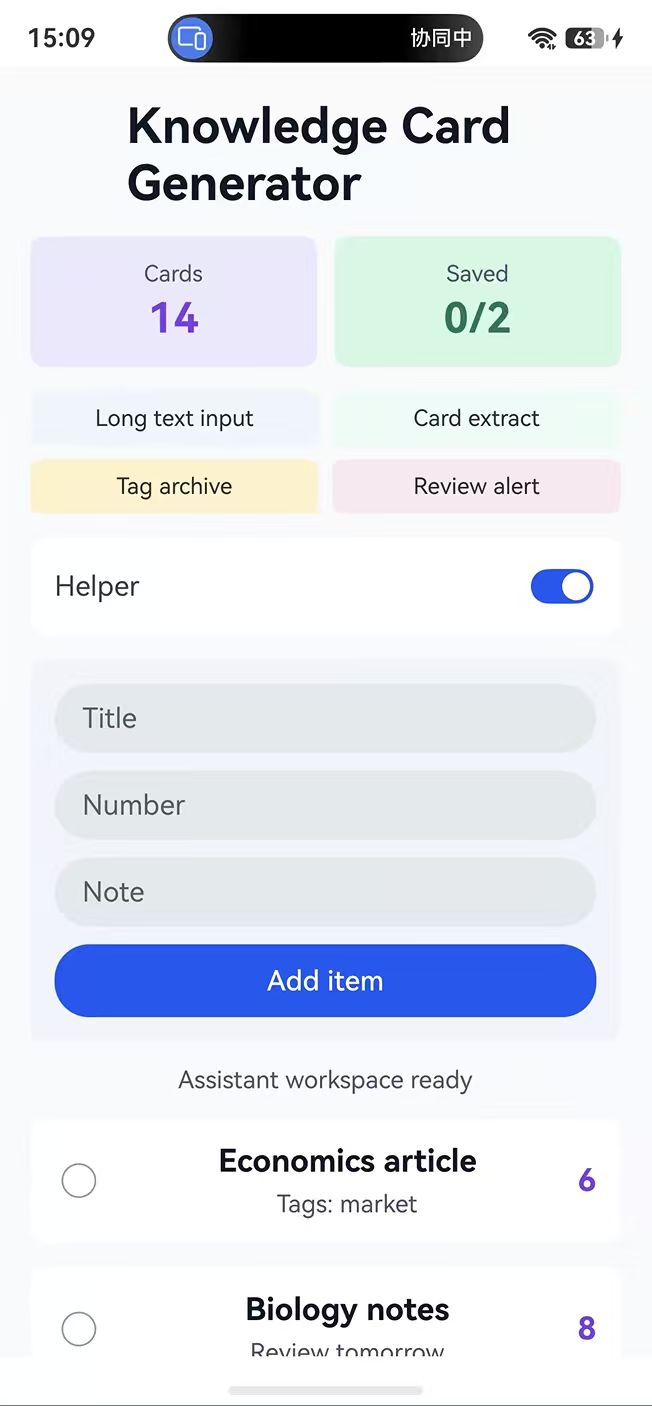Tap the Long text input chip
The image size is (652, 1406).
(x=174, y=418)
